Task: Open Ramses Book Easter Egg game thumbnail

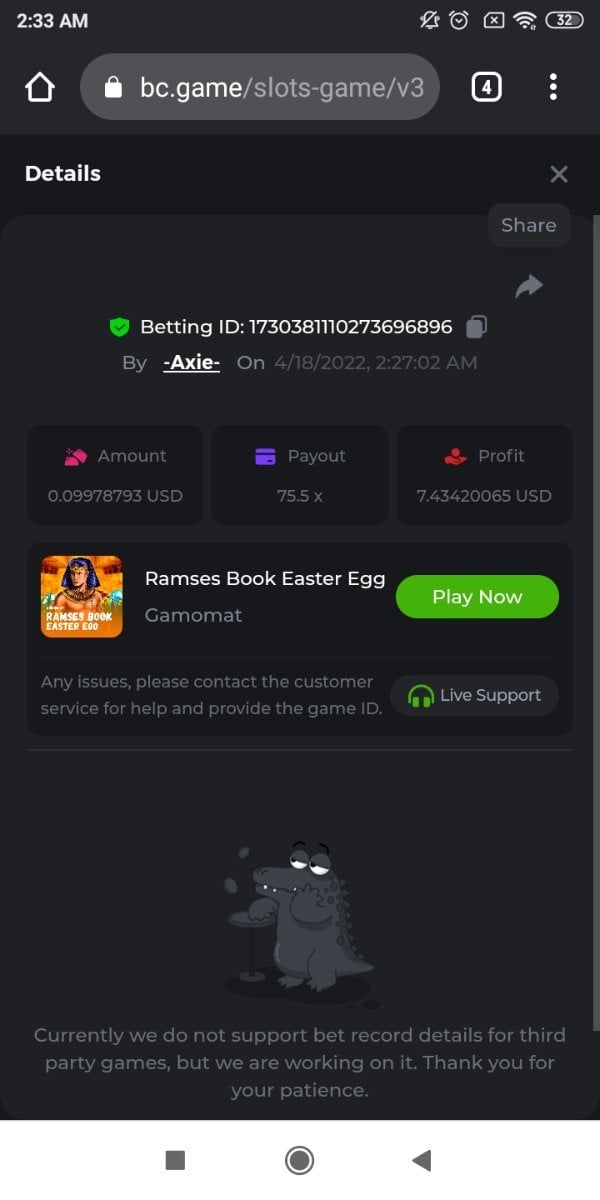Action: pos(82,597)
